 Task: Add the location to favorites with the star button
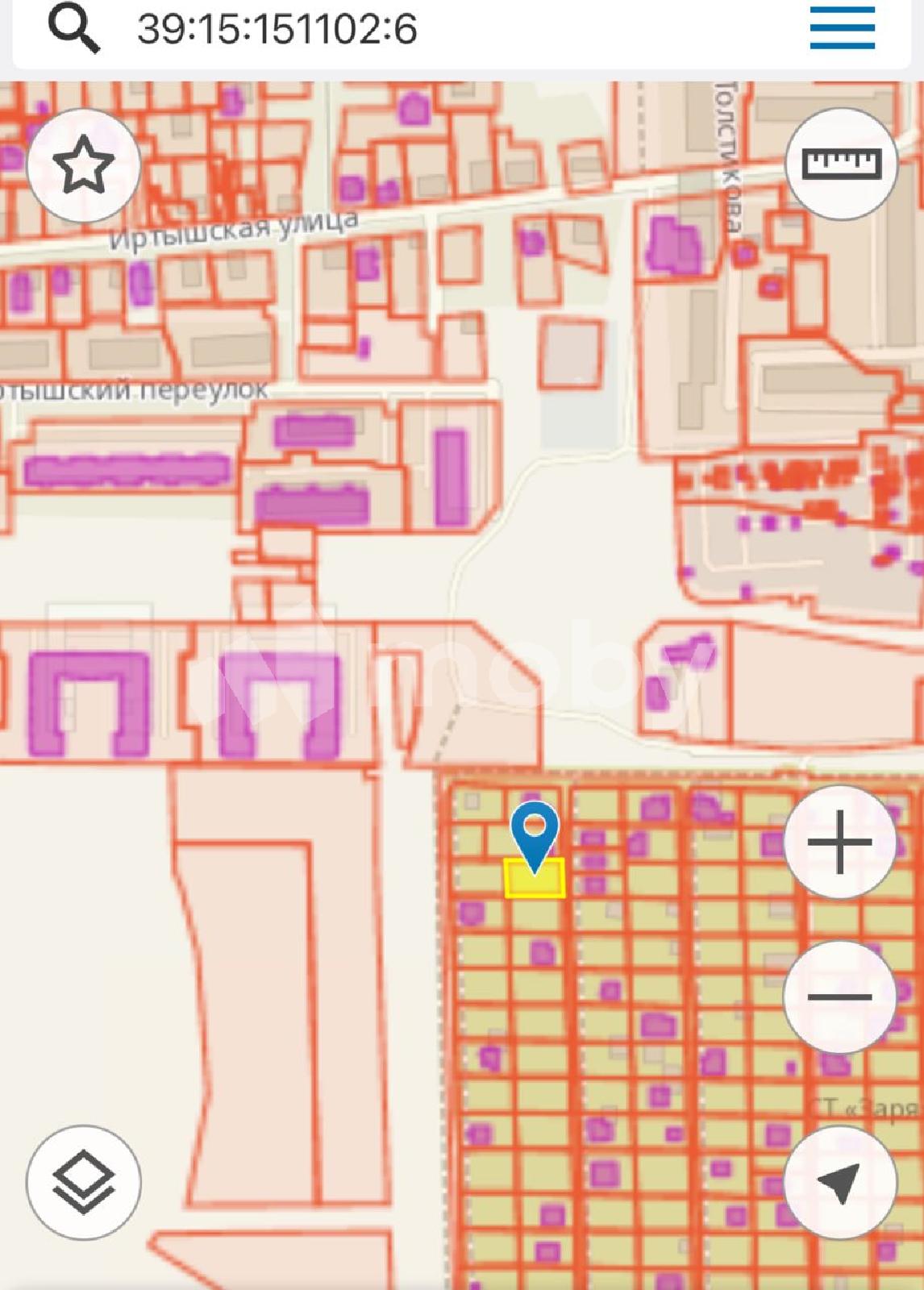click(x=83, y=166)
